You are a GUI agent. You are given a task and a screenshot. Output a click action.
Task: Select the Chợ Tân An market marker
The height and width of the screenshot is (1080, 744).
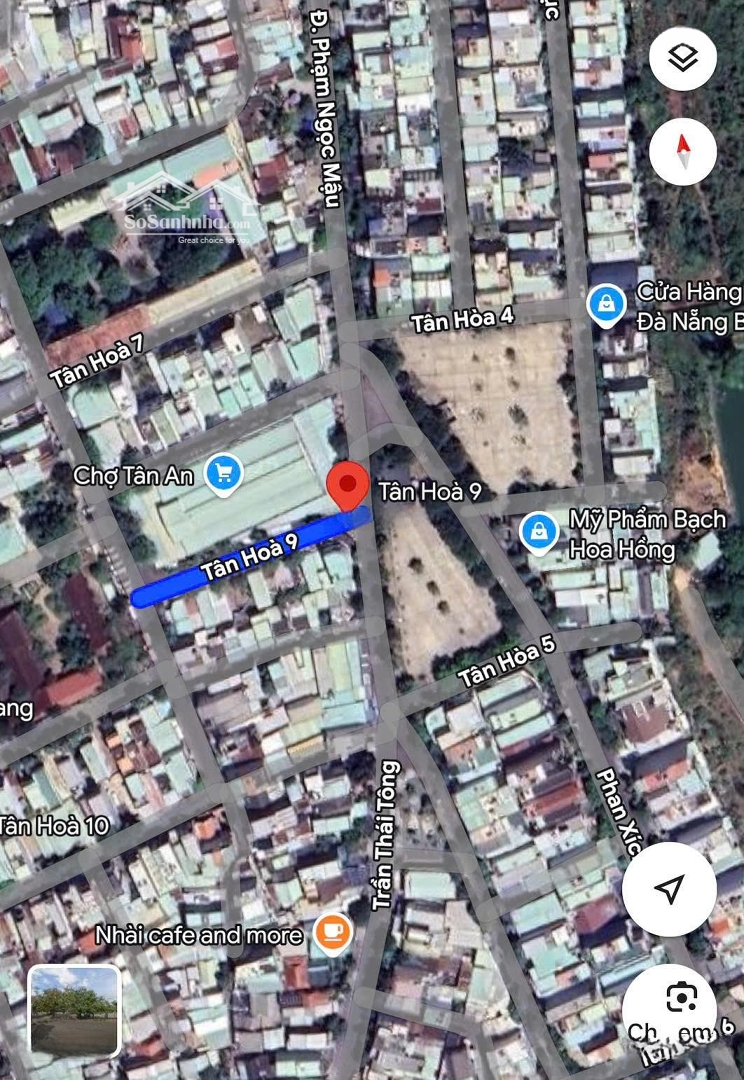pos(224,474)
